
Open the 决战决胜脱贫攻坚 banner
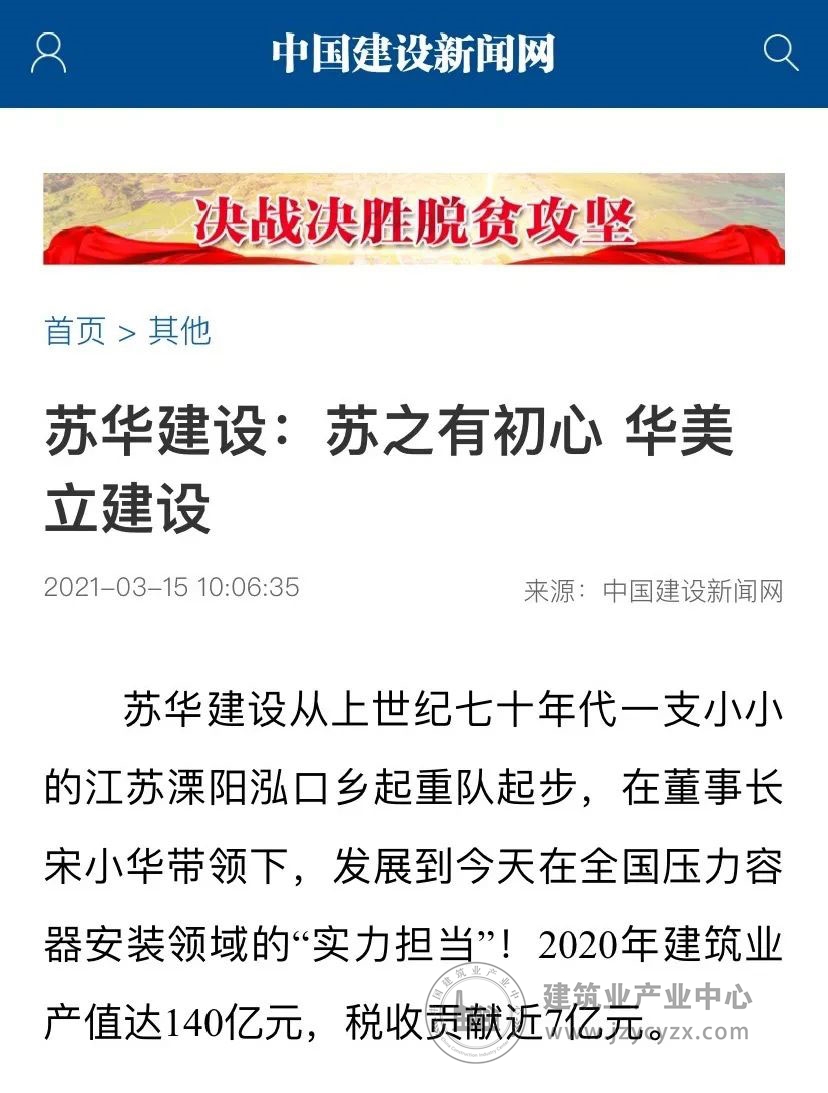coord(413,219)
